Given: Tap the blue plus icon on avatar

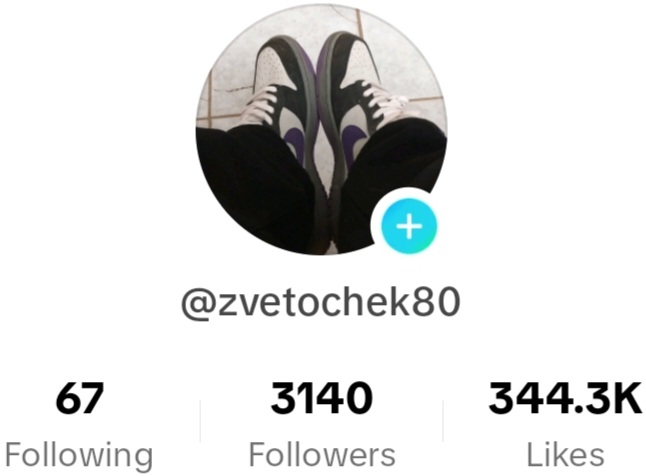Looking at the screenshot, I should [408, 226].
